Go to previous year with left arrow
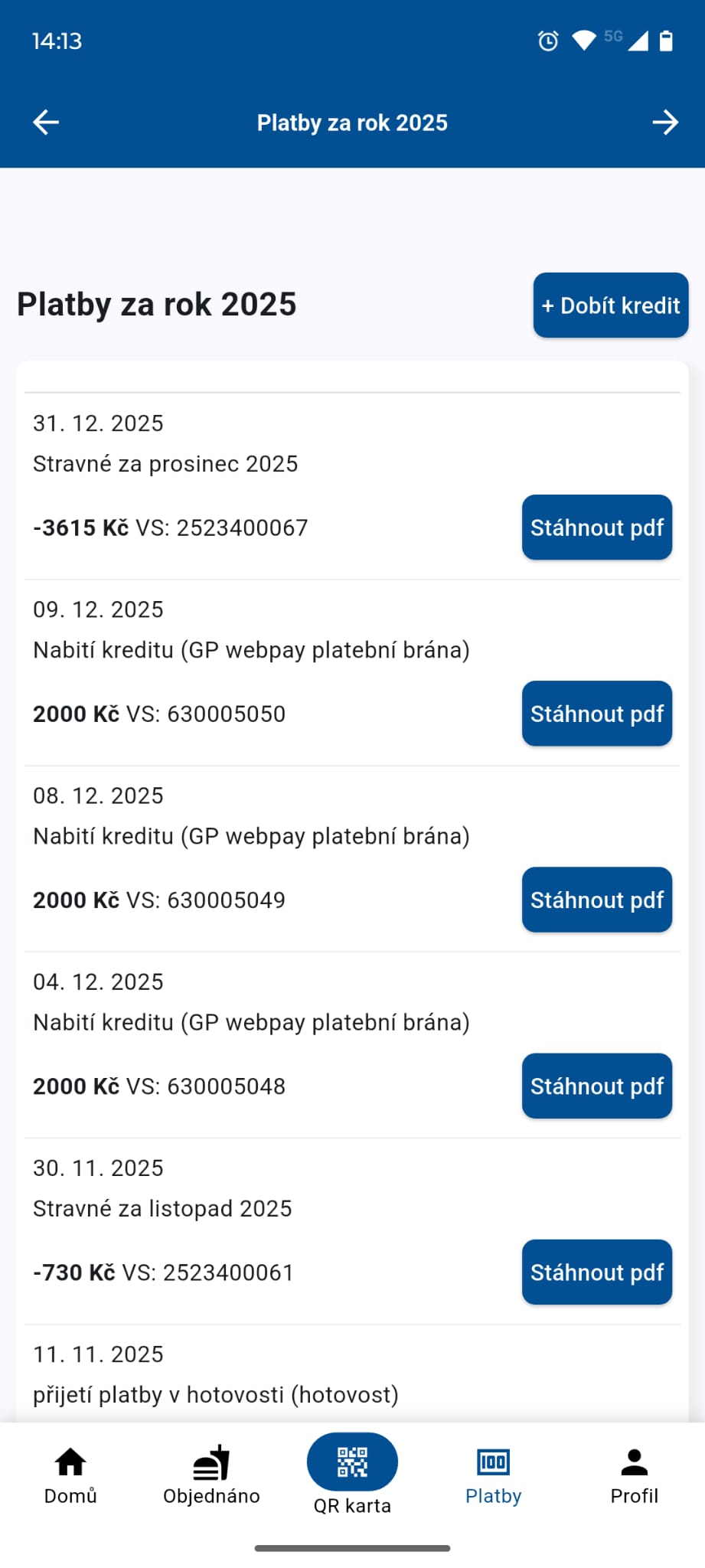 46,122
